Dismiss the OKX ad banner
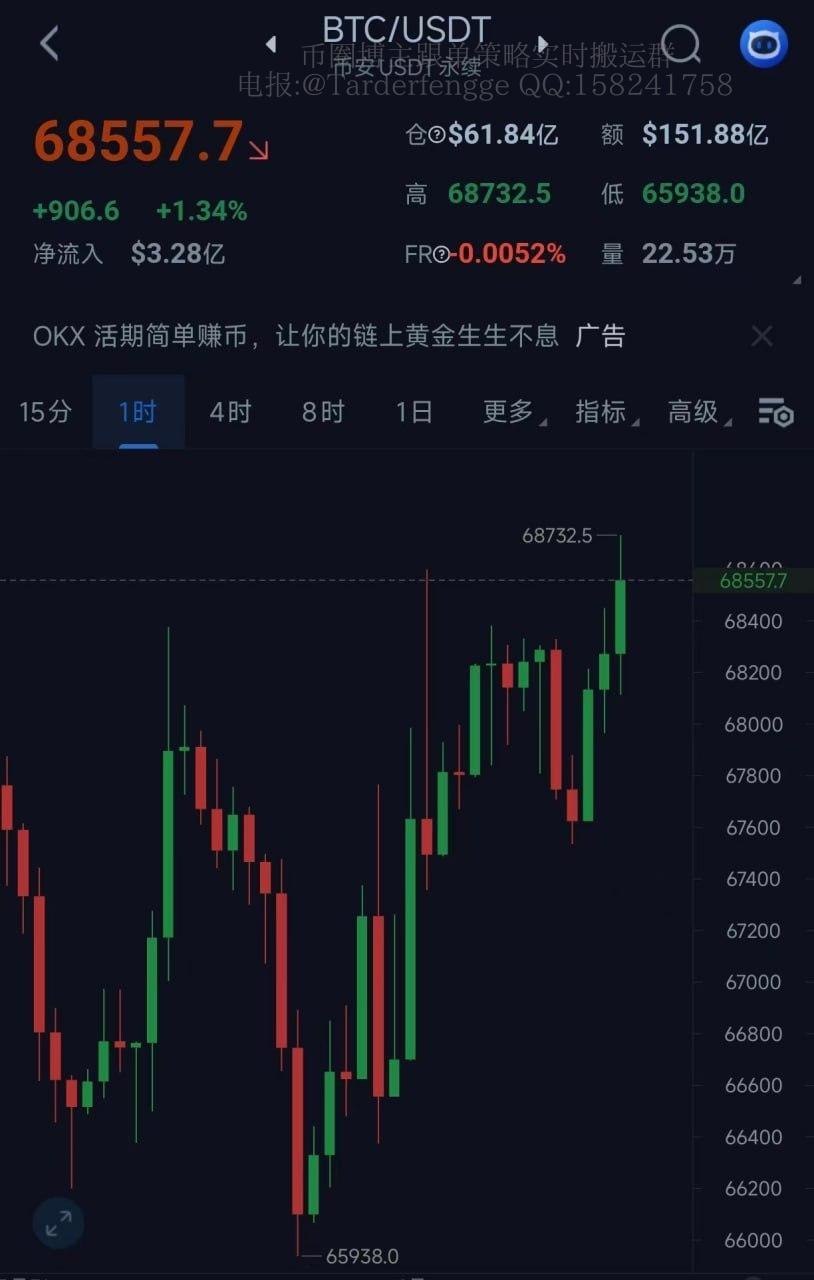Image resolution: width=814 pixels, height=1280 pixels. pos(762,336)
